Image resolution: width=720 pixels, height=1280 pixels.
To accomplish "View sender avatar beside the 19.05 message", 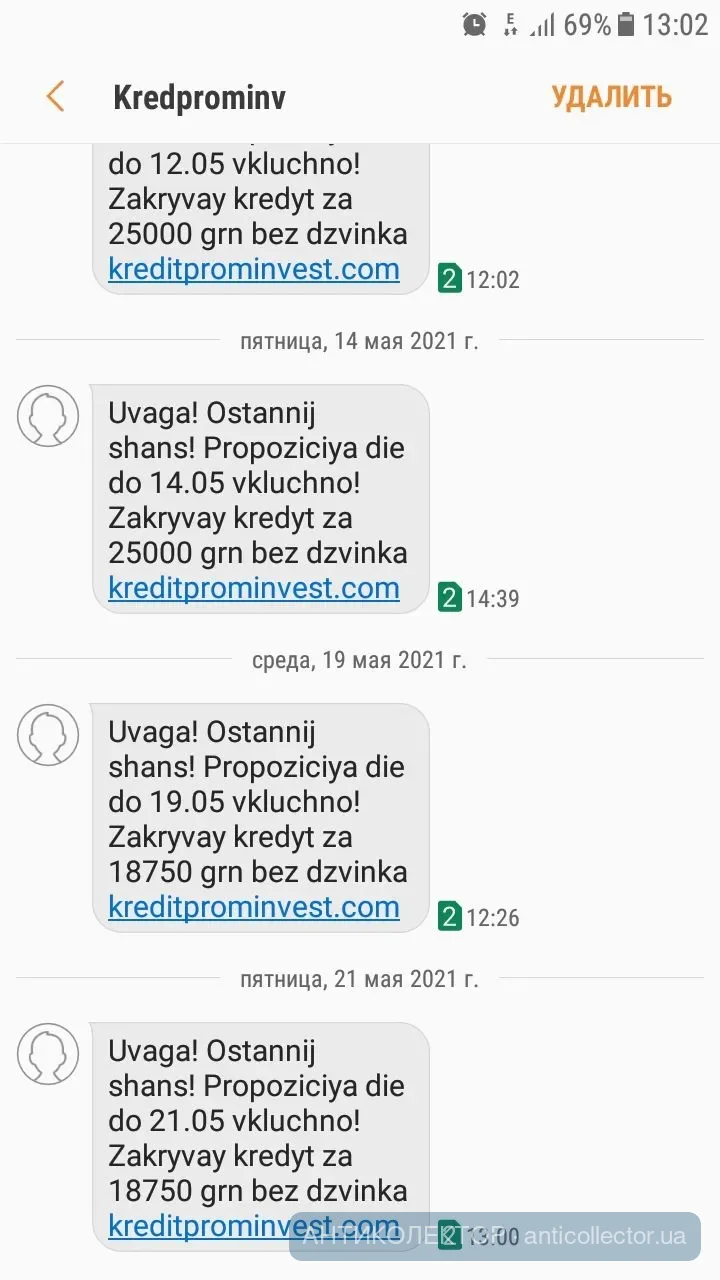I will pyautogui.click(x=48, y=734).
